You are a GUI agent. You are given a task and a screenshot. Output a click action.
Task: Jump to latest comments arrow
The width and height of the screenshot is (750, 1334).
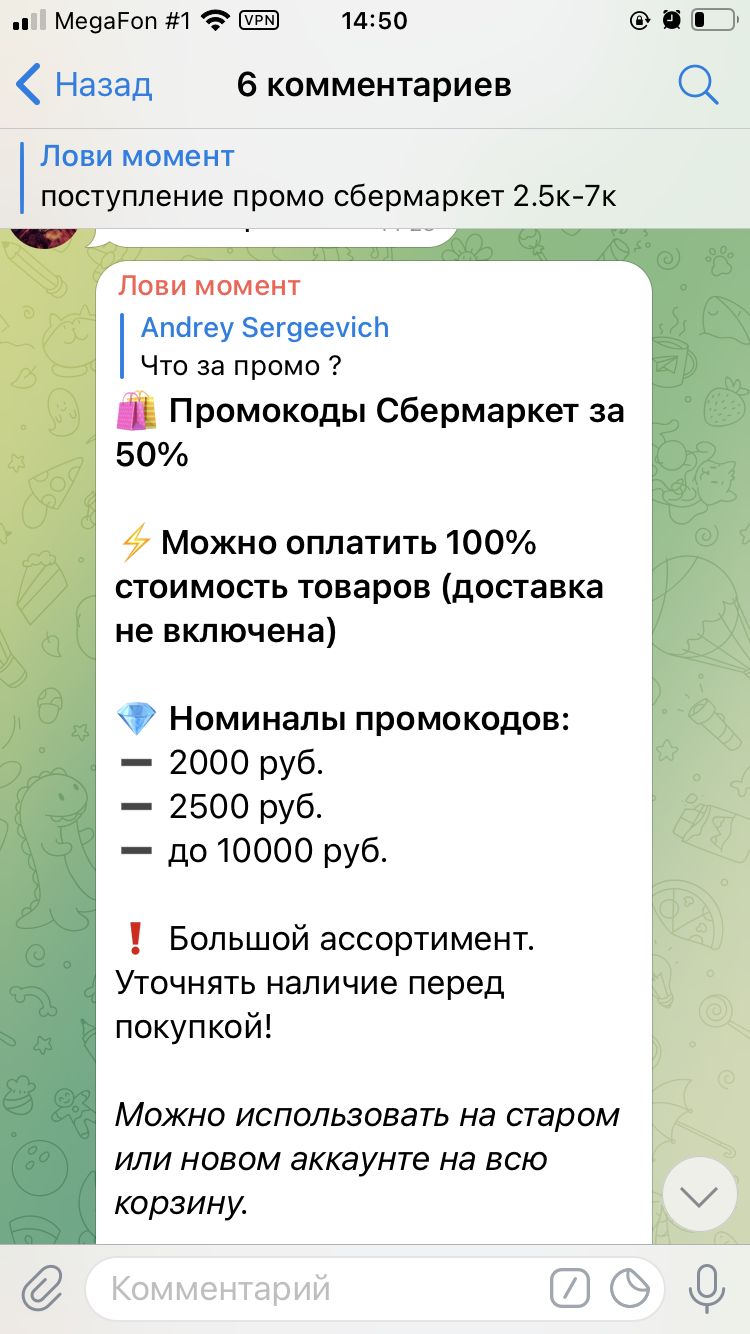coord(699,1195)
